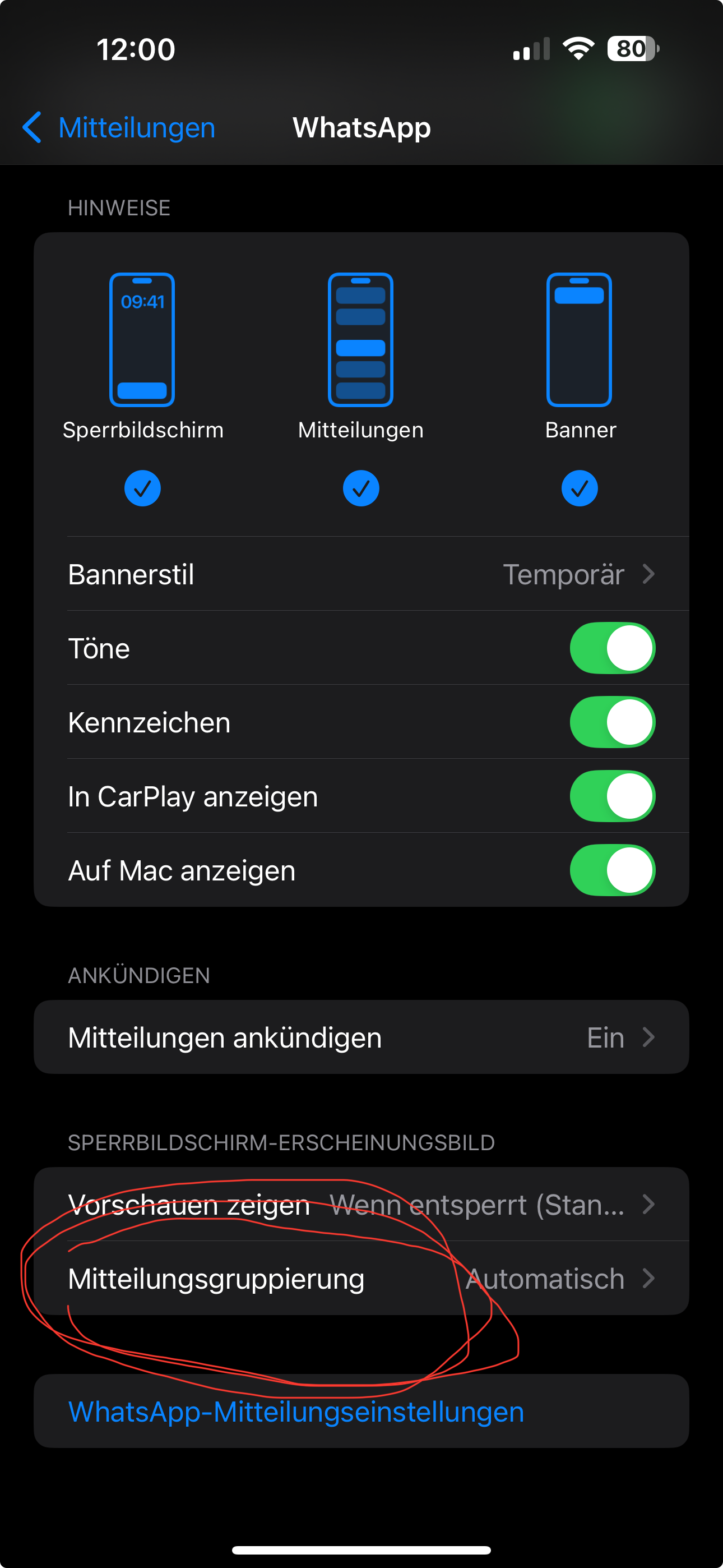Viewport: 723px width, 1568px height.
Task: Open Mitteilungen ankündigen options
Action: tap(361, 1037)
